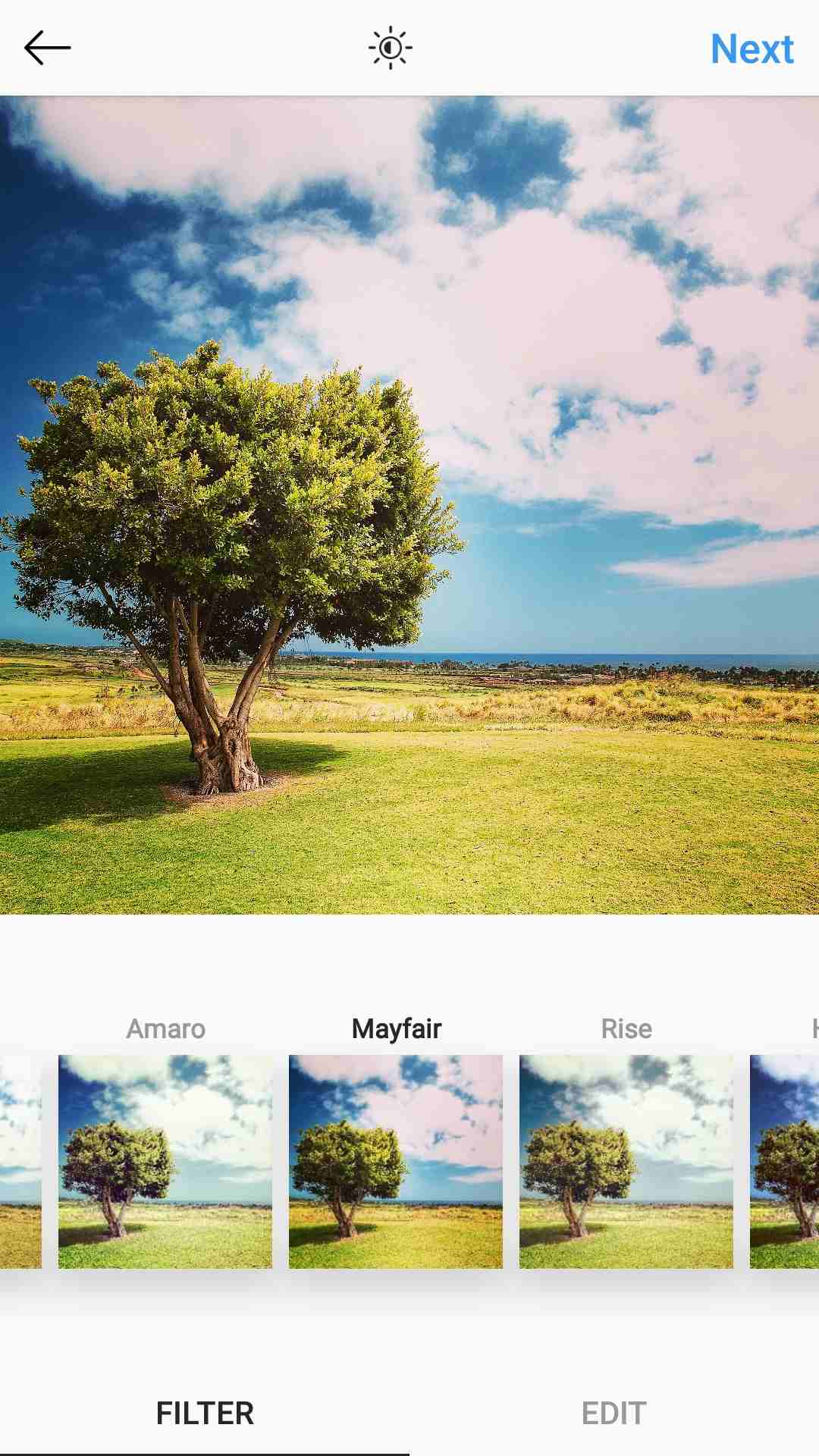Apply the Amaro filter
The width and height of the screenshot is (819, 1456).
(165, 1161)
